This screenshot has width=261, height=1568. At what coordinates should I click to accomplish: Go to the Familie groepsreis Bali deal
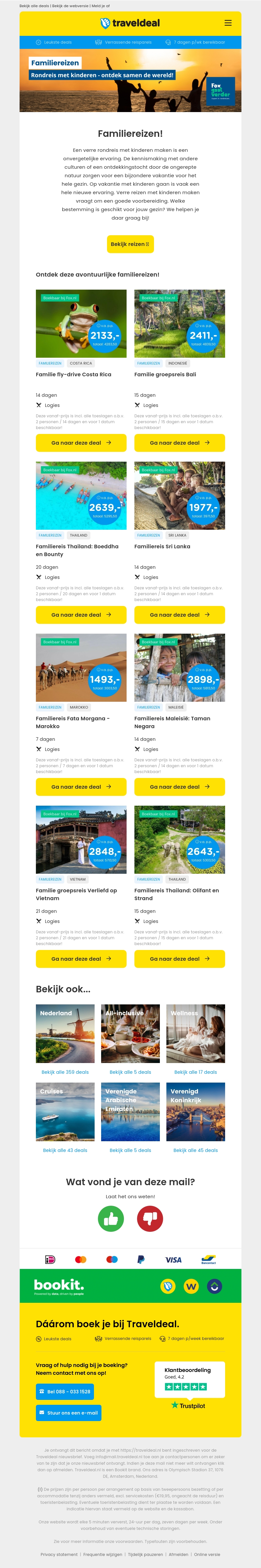179,443
